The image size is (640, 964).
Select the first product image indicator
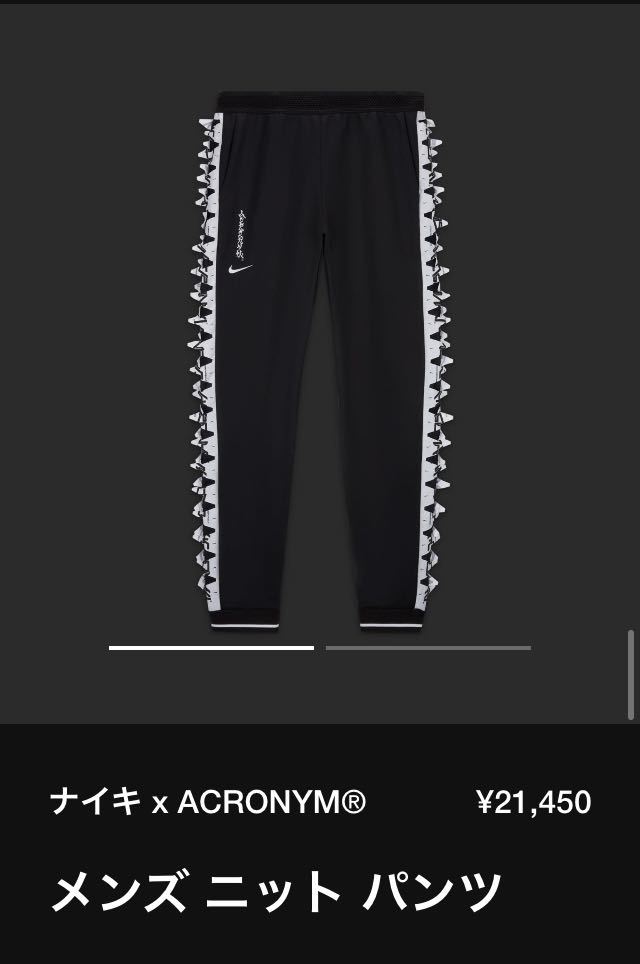211,648
